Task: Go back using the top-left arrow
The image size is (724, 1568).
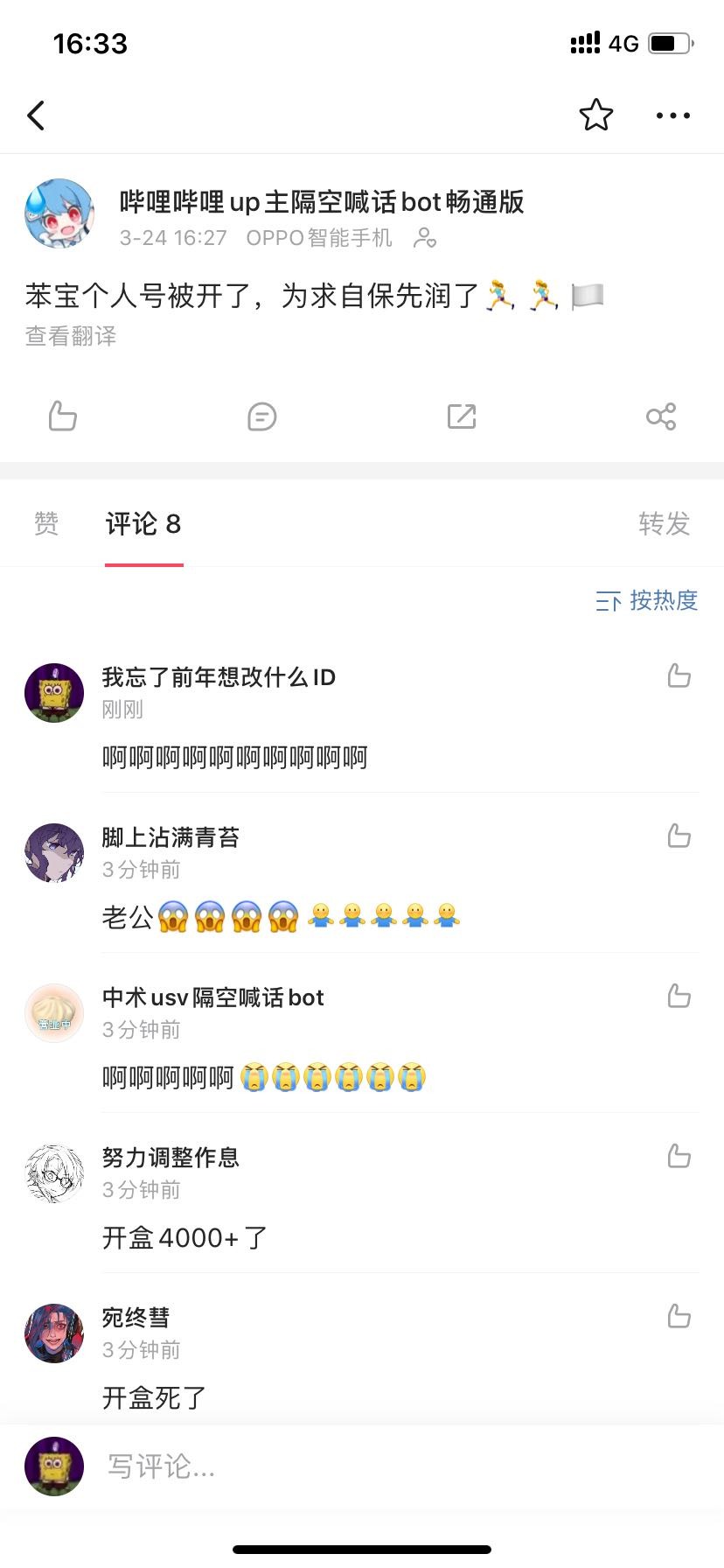Action: (x=36, y=115)
